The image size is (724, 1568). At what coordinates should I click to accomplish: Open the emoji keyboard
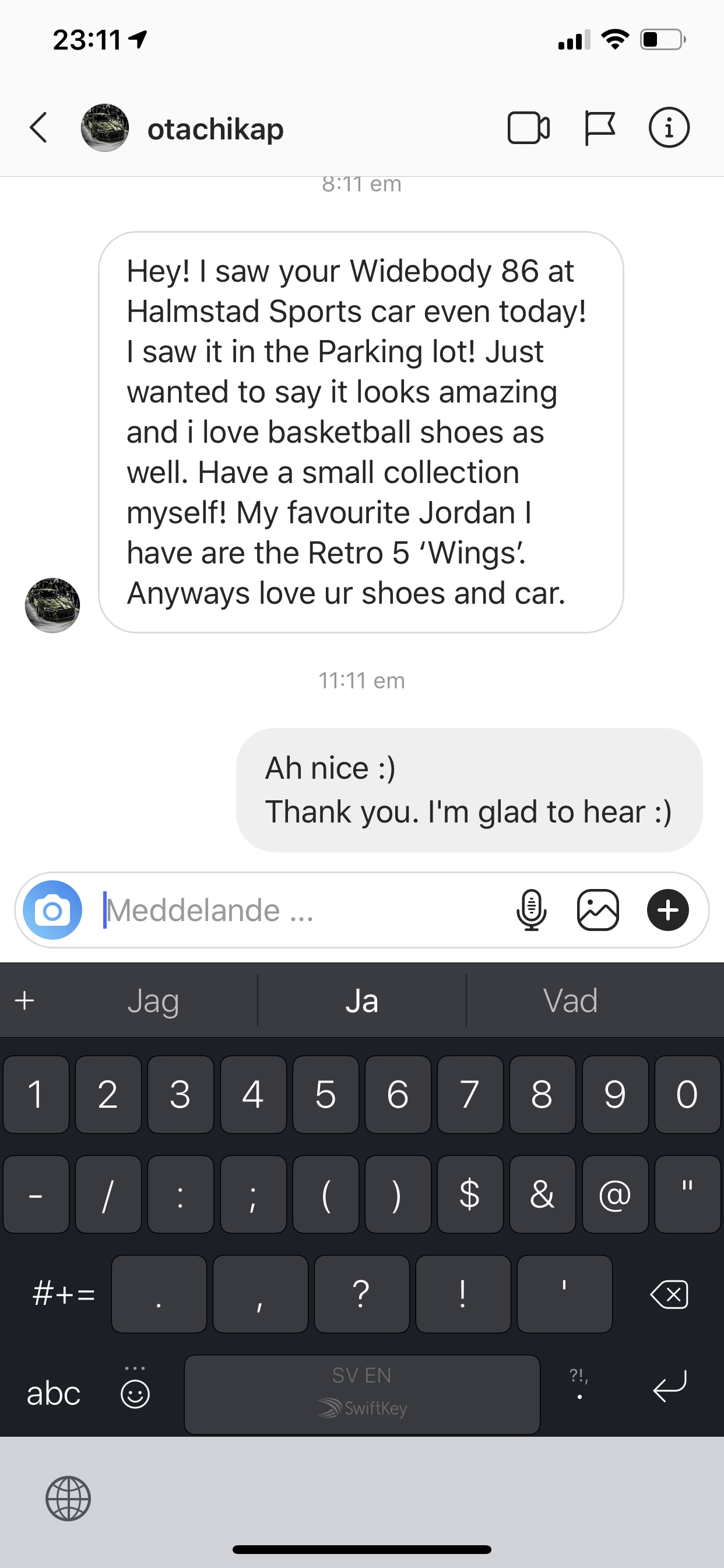pyautogui.click(x=135, y=1392)
